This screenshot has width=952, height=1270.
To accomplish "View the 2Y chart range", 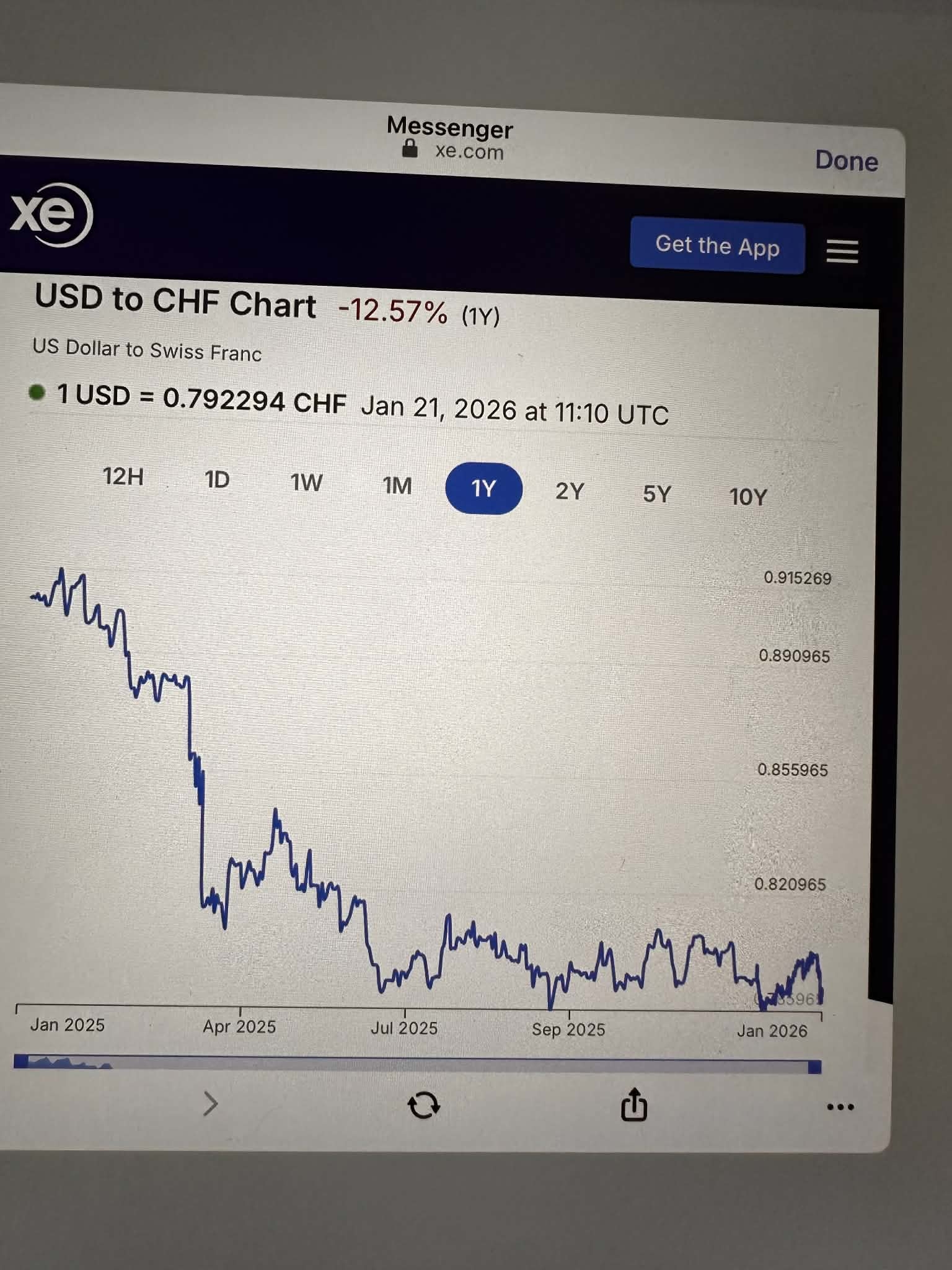I will click(570, 491).
